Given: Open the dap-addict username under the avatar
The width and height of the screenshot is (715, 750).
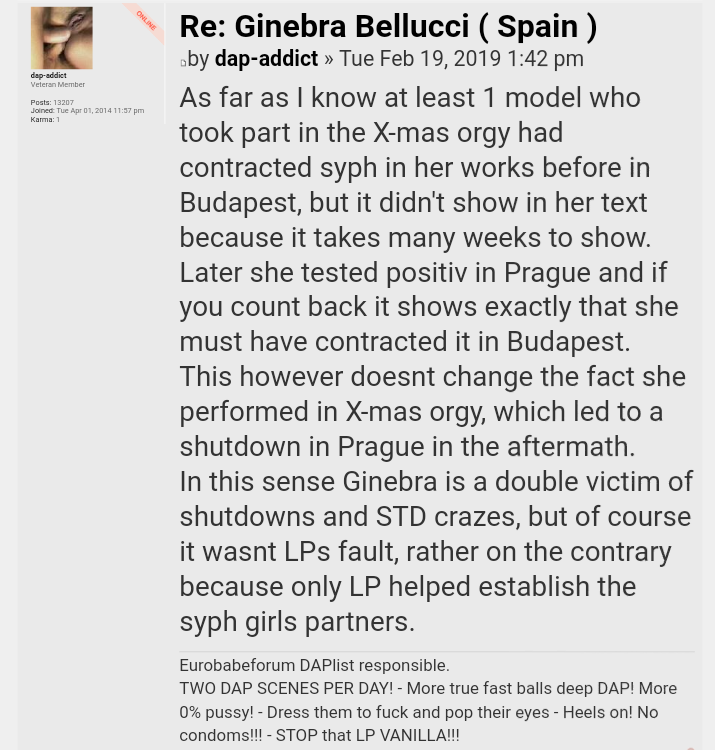Looking at the screenshot, I should tap(48, 75).
